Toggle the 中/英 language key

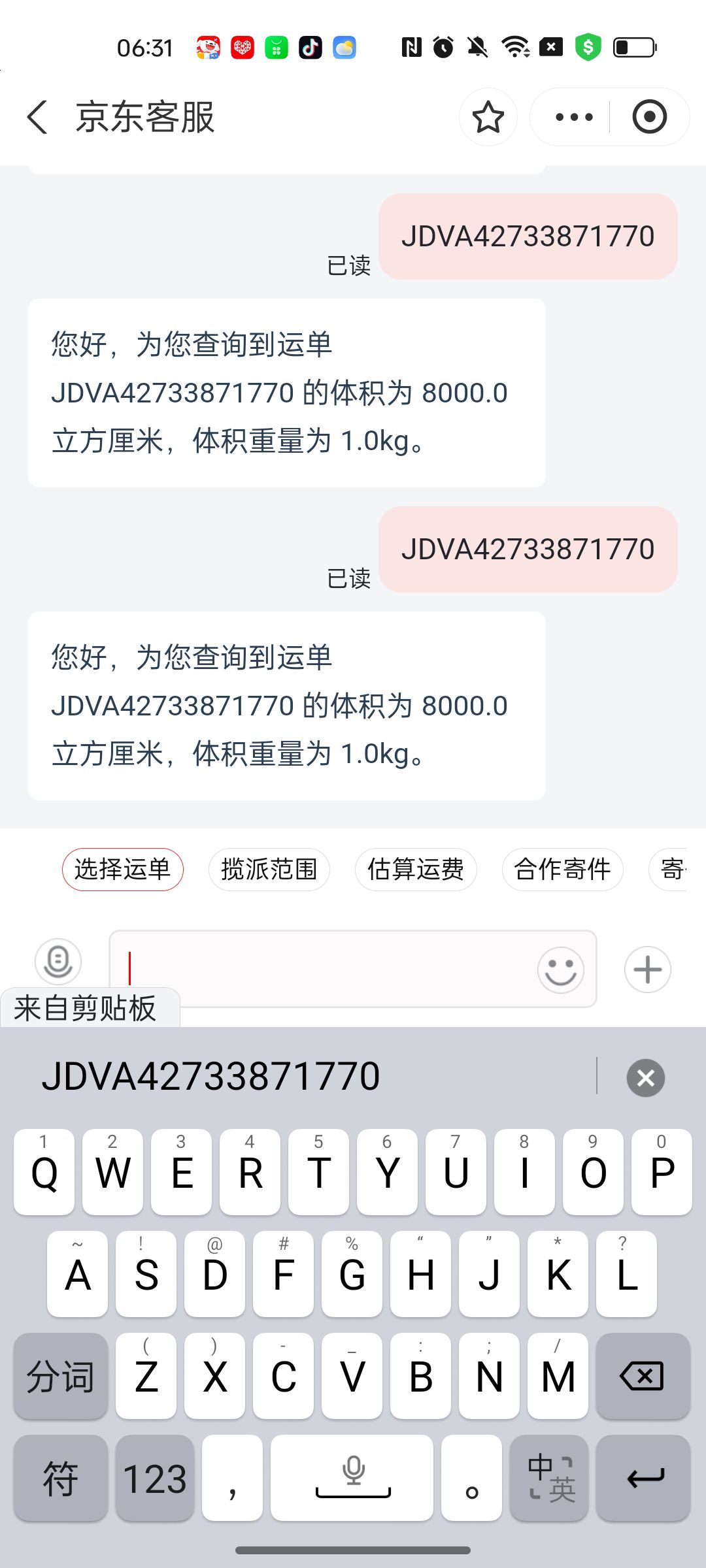[550, 1478]
